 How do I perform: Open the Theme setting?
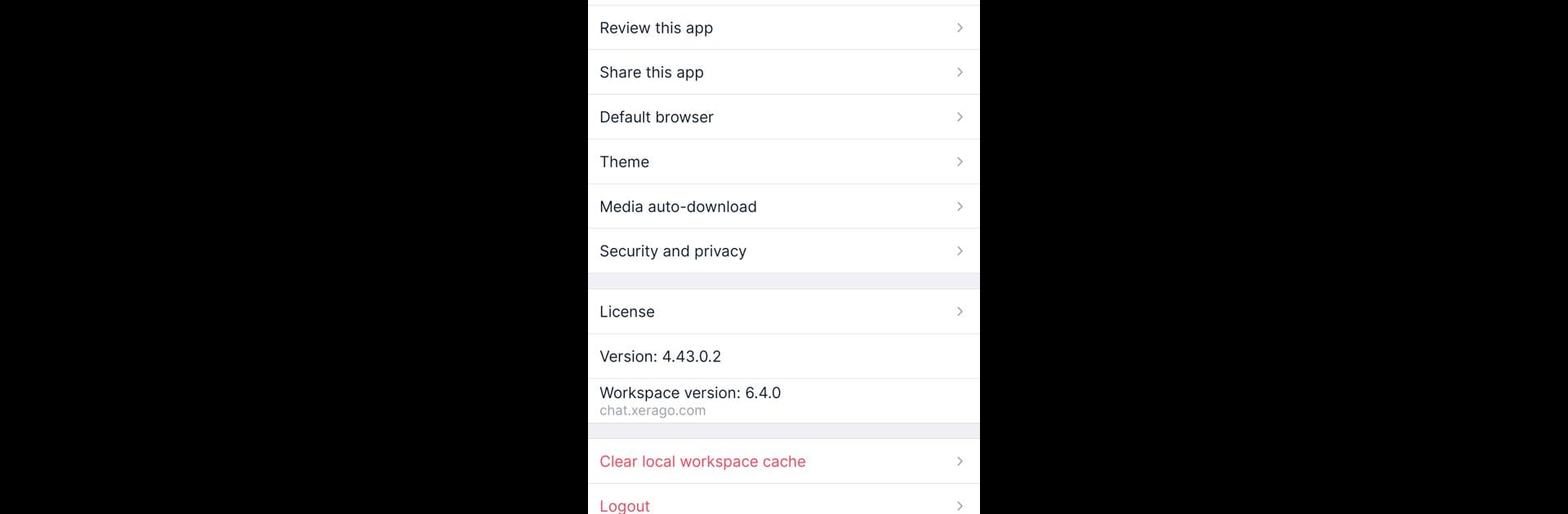(x=782, y=162)
